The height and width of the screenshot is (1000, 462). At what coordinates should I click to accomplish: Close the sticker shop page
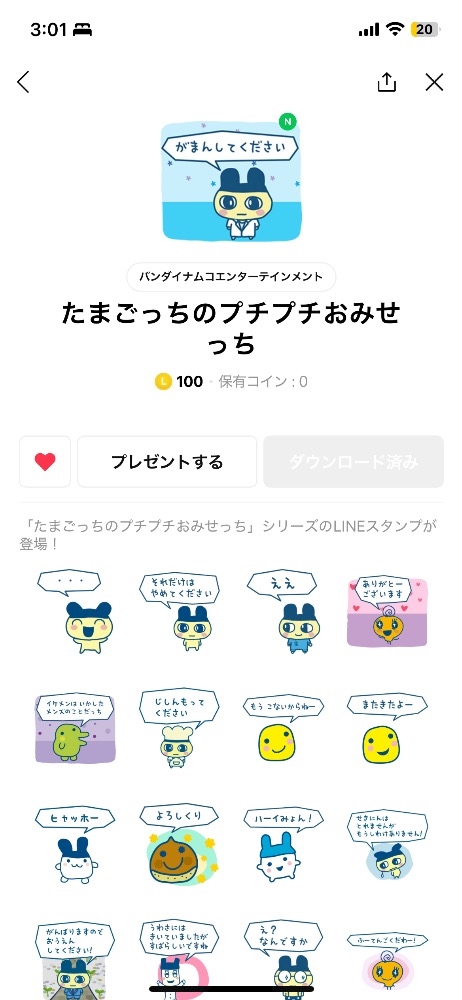click(435, 82)
